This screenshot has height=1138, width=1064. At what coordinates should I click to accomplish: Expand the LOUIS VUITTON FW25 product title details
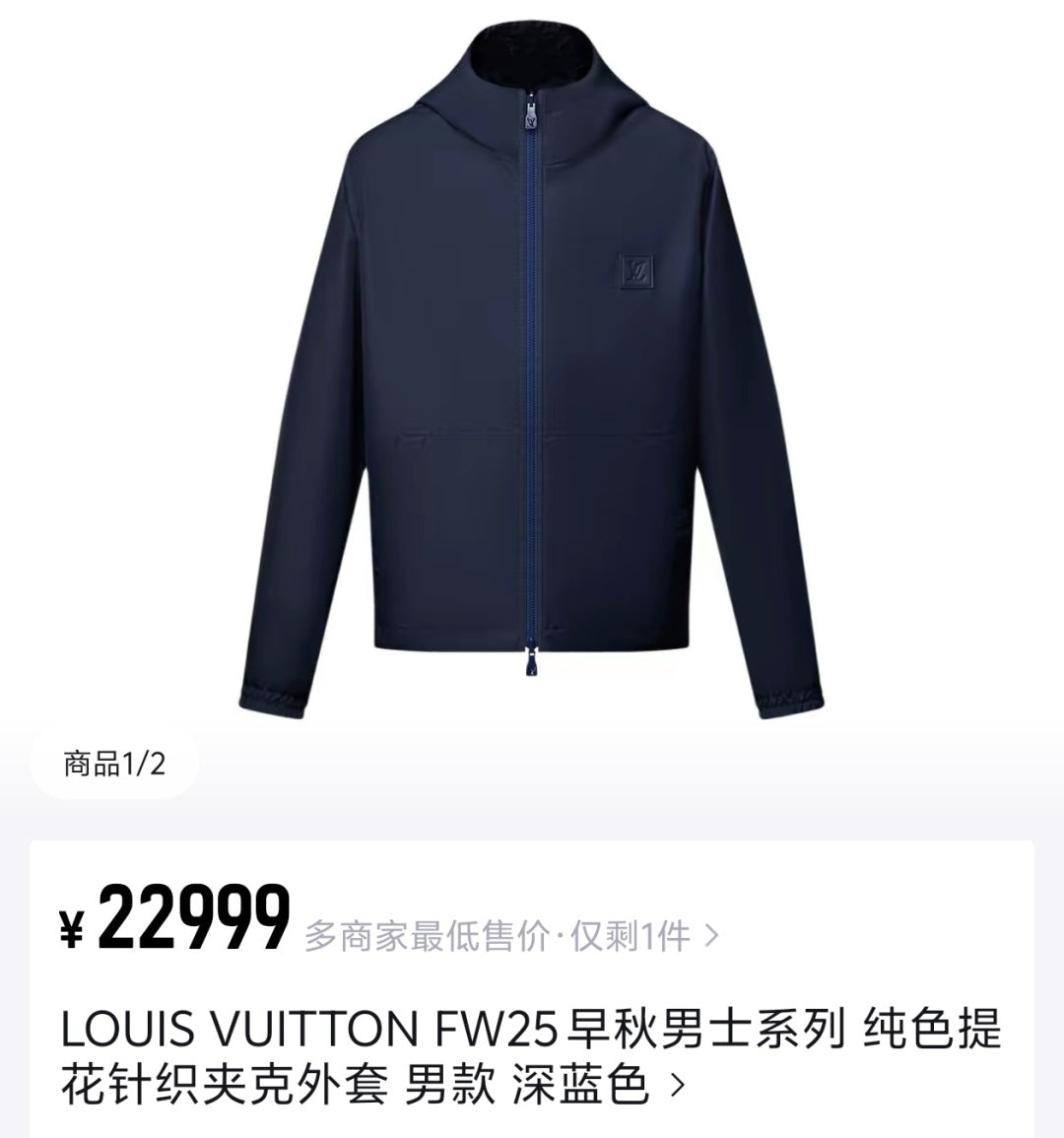(532, 1056)
